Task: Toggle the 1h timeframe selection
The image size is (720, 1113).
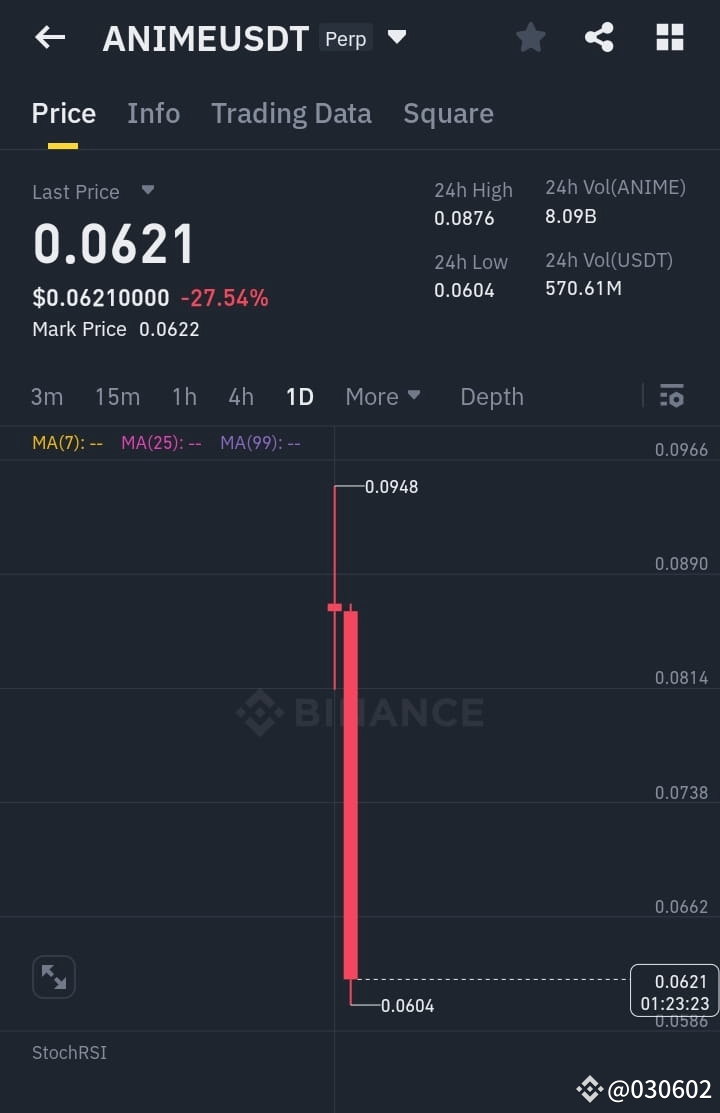Action: point(184,396)
